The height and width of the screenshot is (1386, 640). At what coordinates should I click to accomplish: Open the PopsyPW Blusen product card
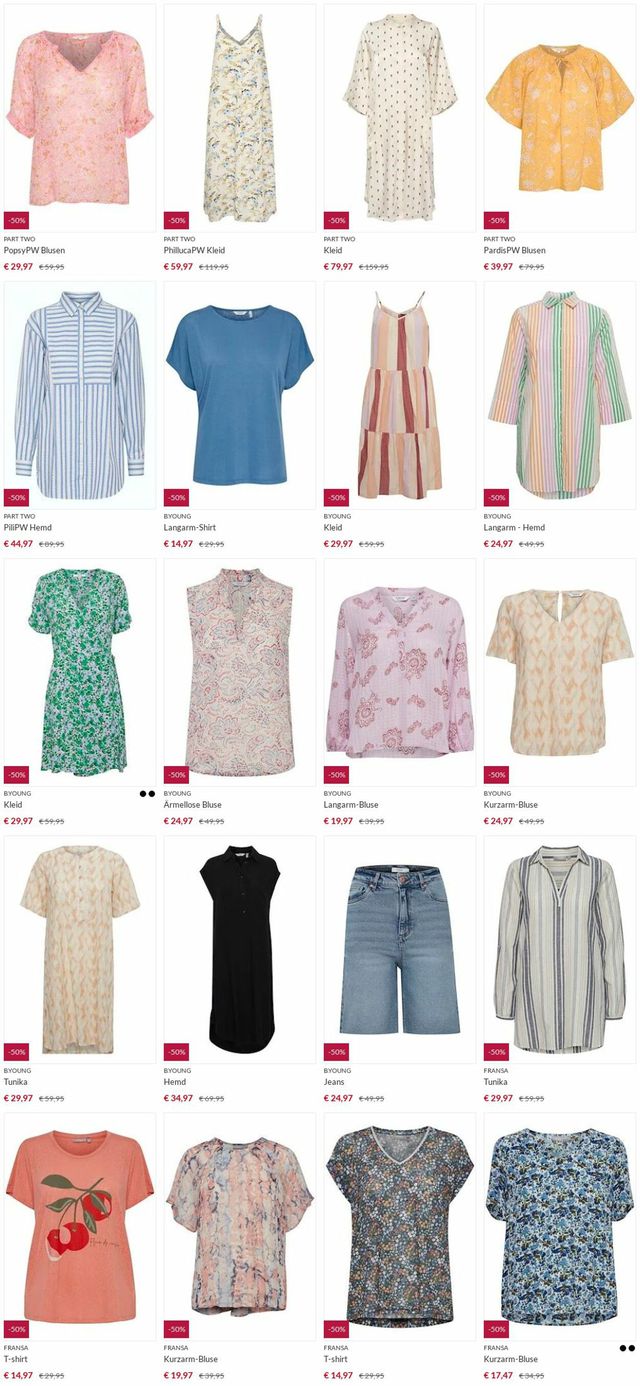pos(79,115)
